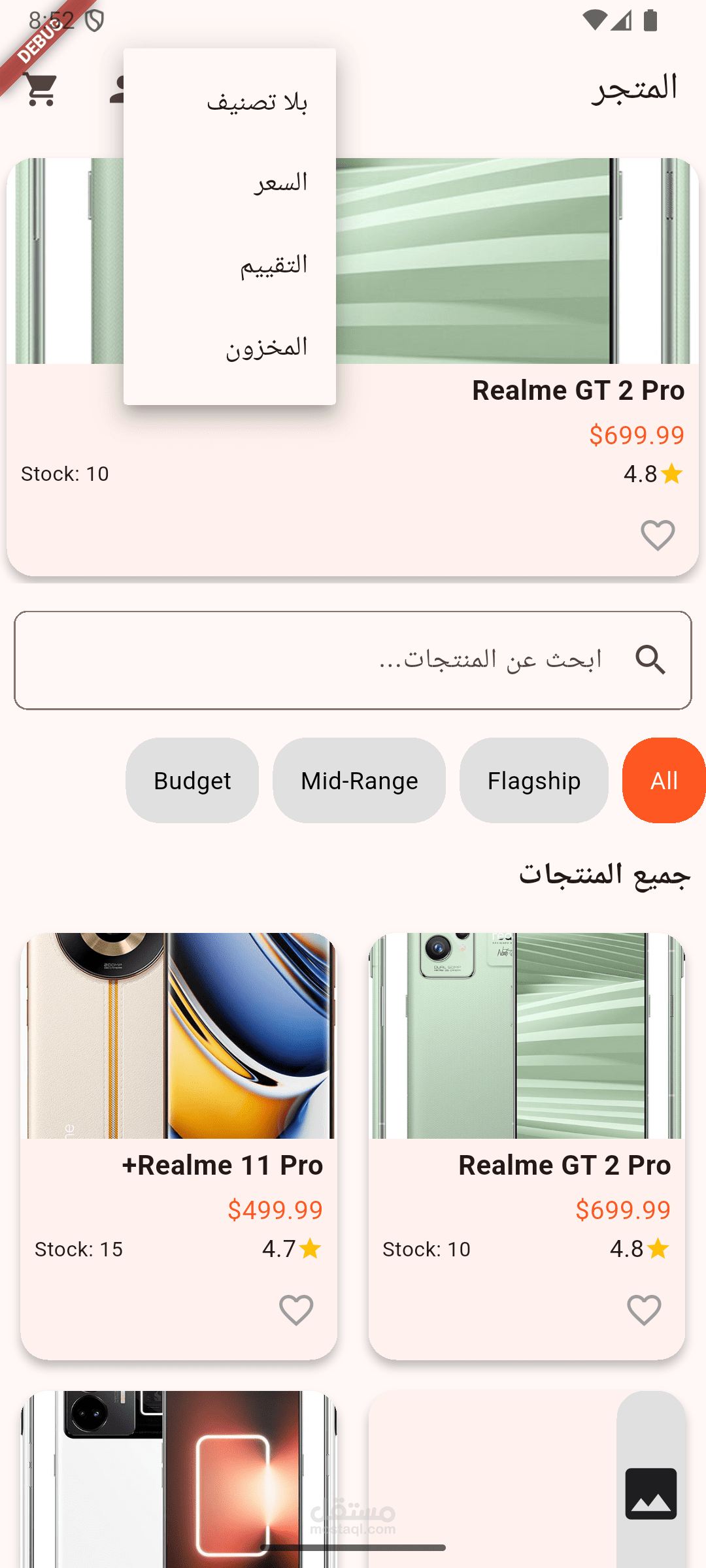Image resolution: width=706 pixels, height=1568 pixels.
Task: Open the Realme 11 Pro+ product card
Action: [x=178, y=1146]
